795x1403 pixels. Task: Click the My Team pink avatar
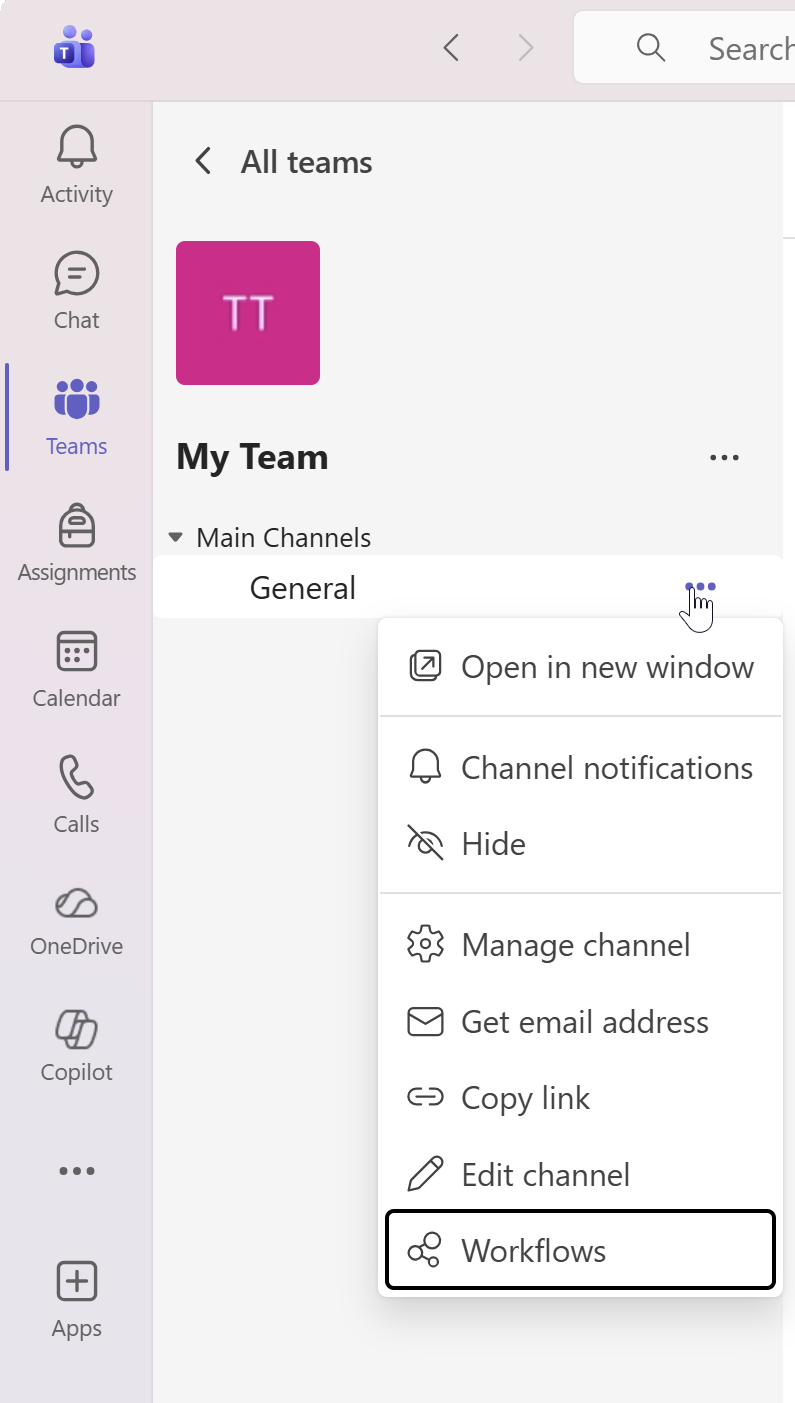click(247, 312)
